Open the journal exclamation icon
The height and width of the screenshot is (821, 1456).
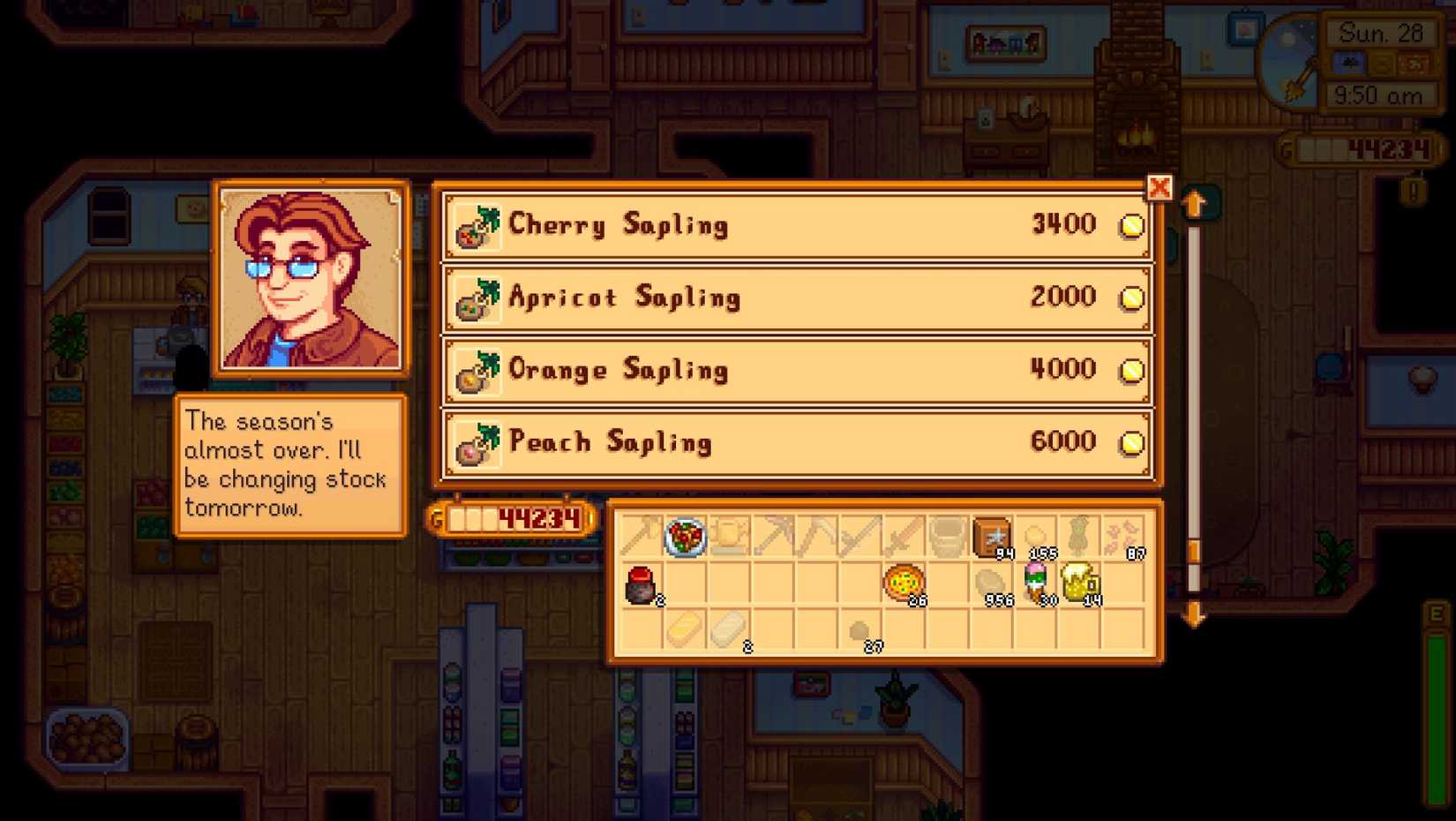click(1414, 192)
